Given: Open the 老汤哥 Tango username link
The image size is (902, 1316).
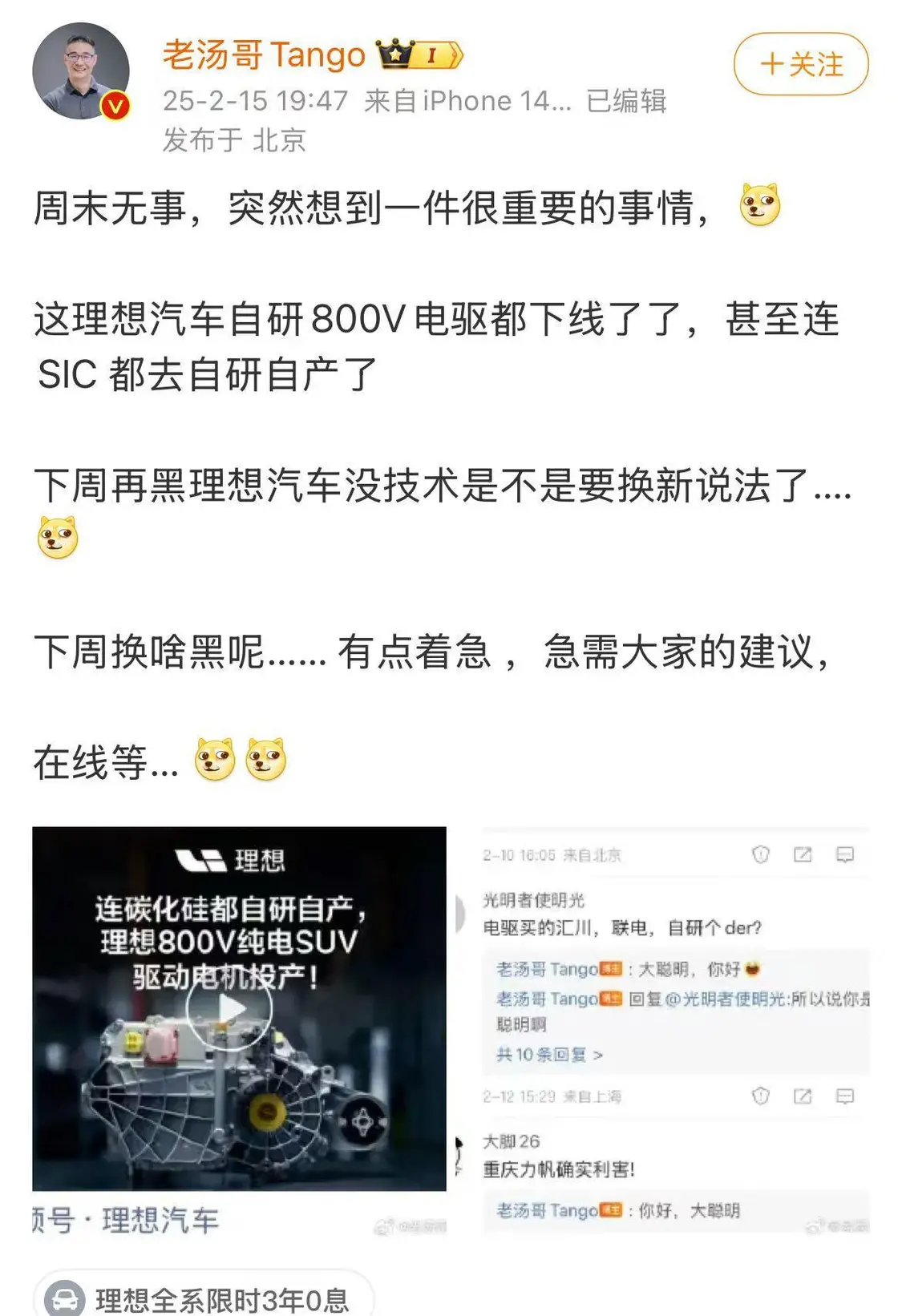Looking at the screenshot, I should pos(264,54).
